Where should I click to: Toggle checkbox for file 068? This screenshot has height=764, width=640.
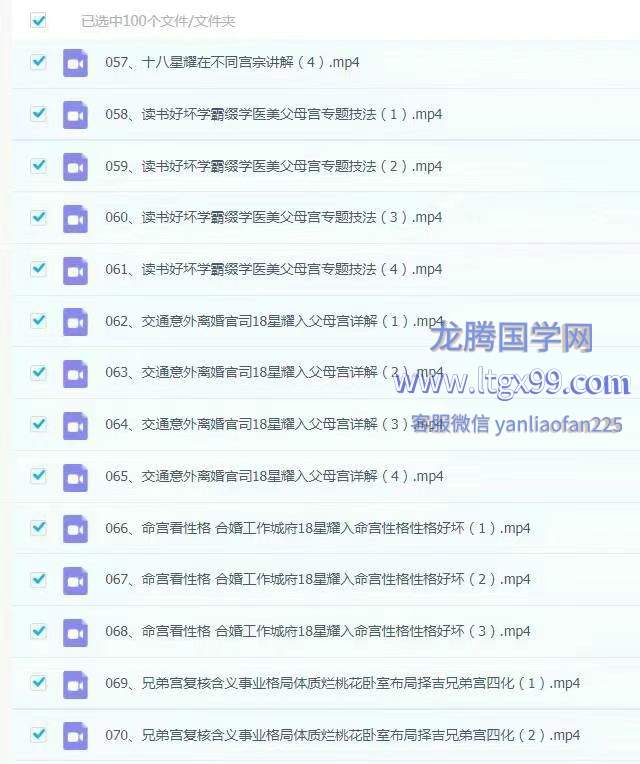point(38,630)
